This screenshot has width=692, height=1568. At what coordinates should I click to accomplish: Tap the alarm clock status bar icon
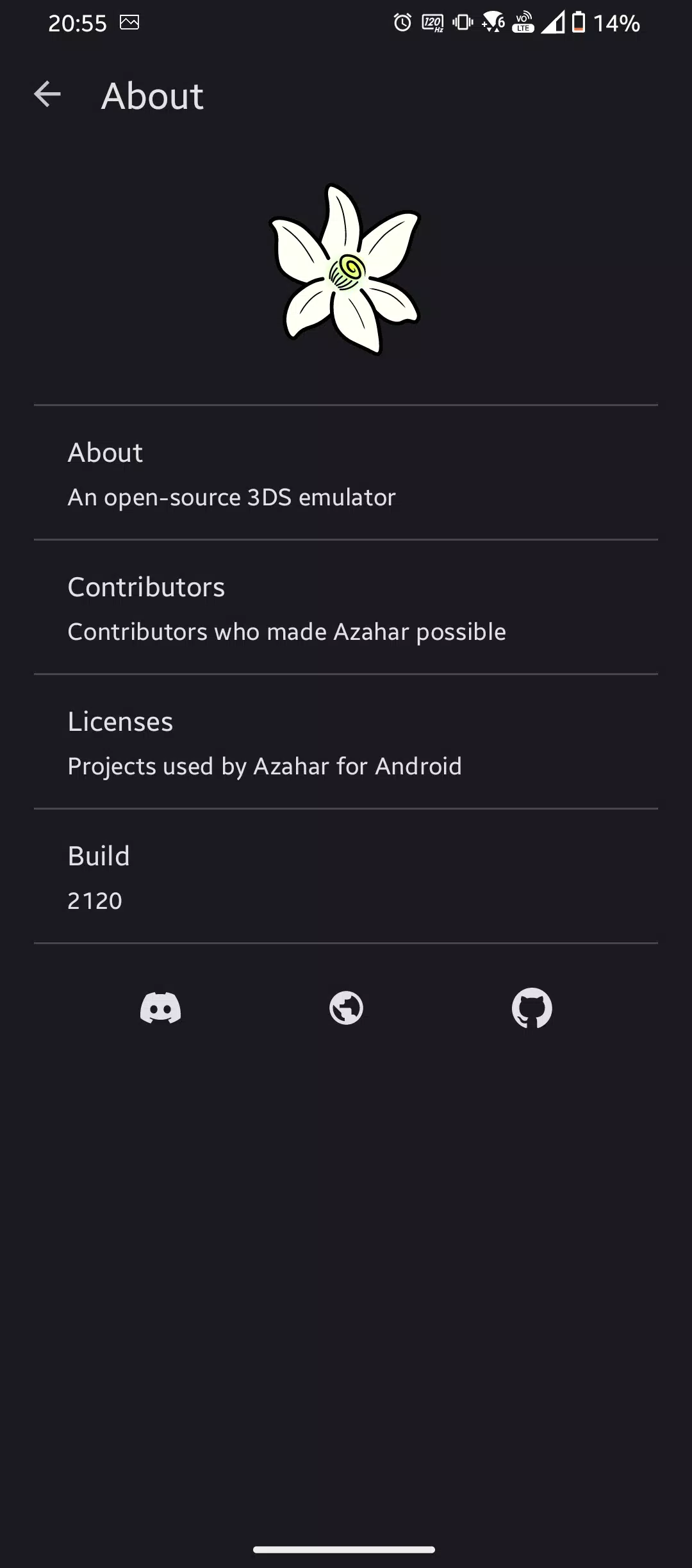(402, 23)
